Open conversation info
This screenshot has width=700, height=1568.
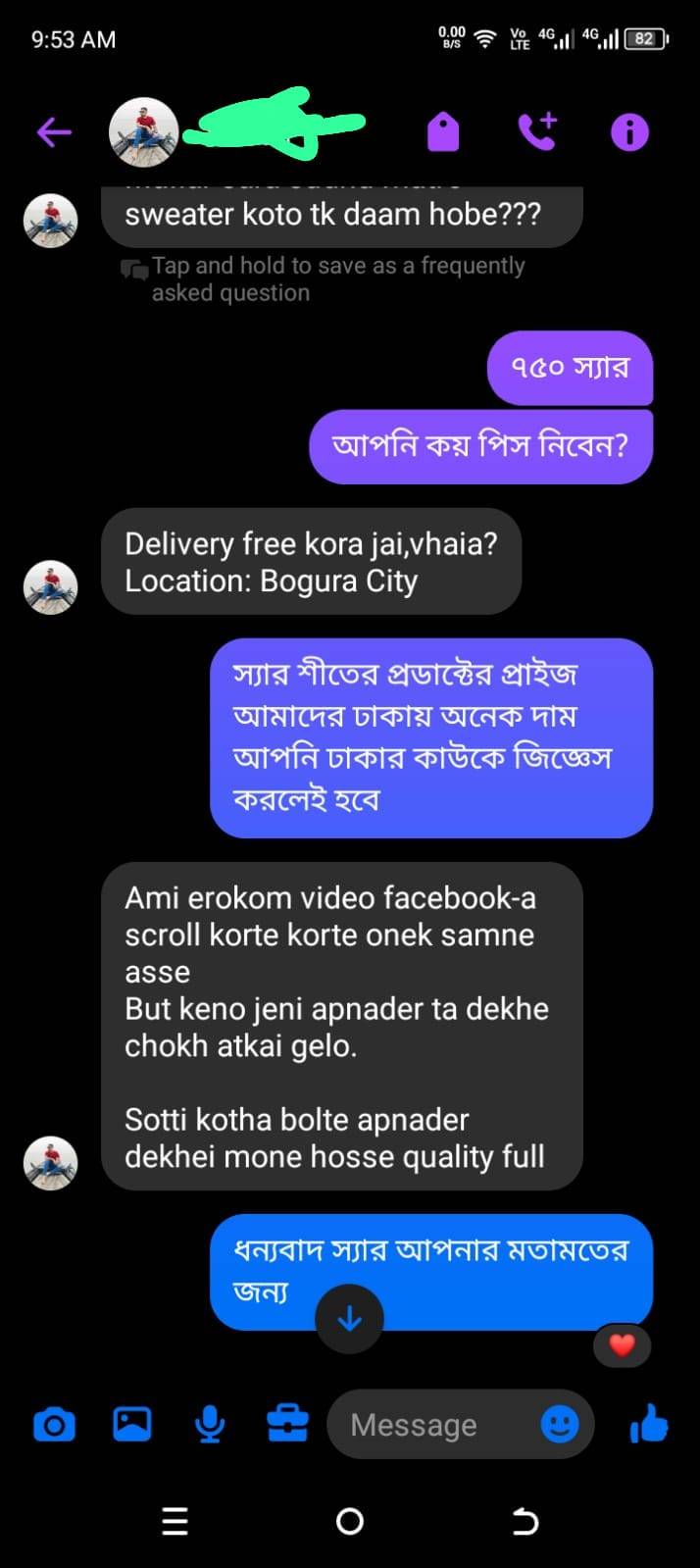[629, 131]
